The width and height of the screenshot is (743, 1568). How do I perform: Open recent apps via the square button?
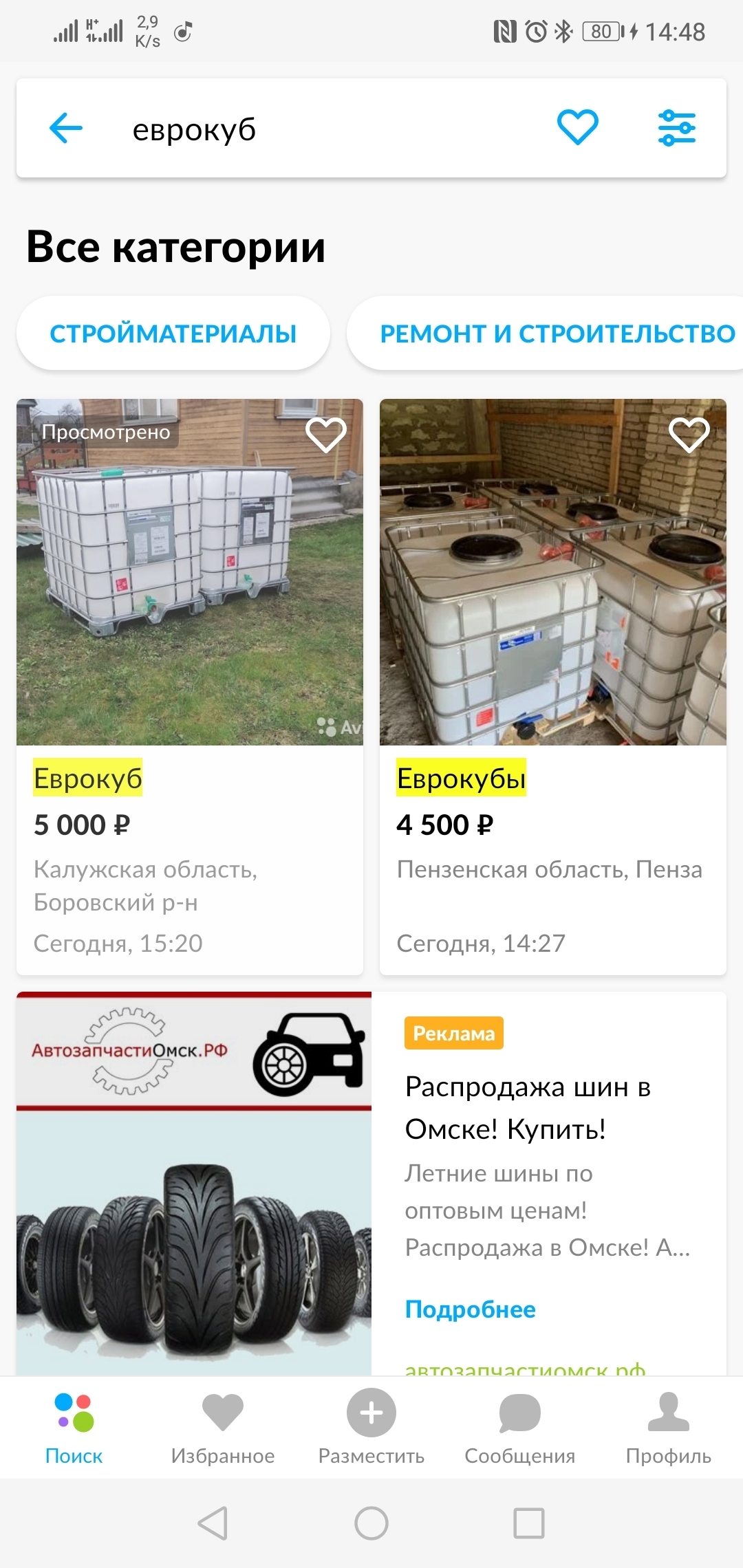[529, 1523]
